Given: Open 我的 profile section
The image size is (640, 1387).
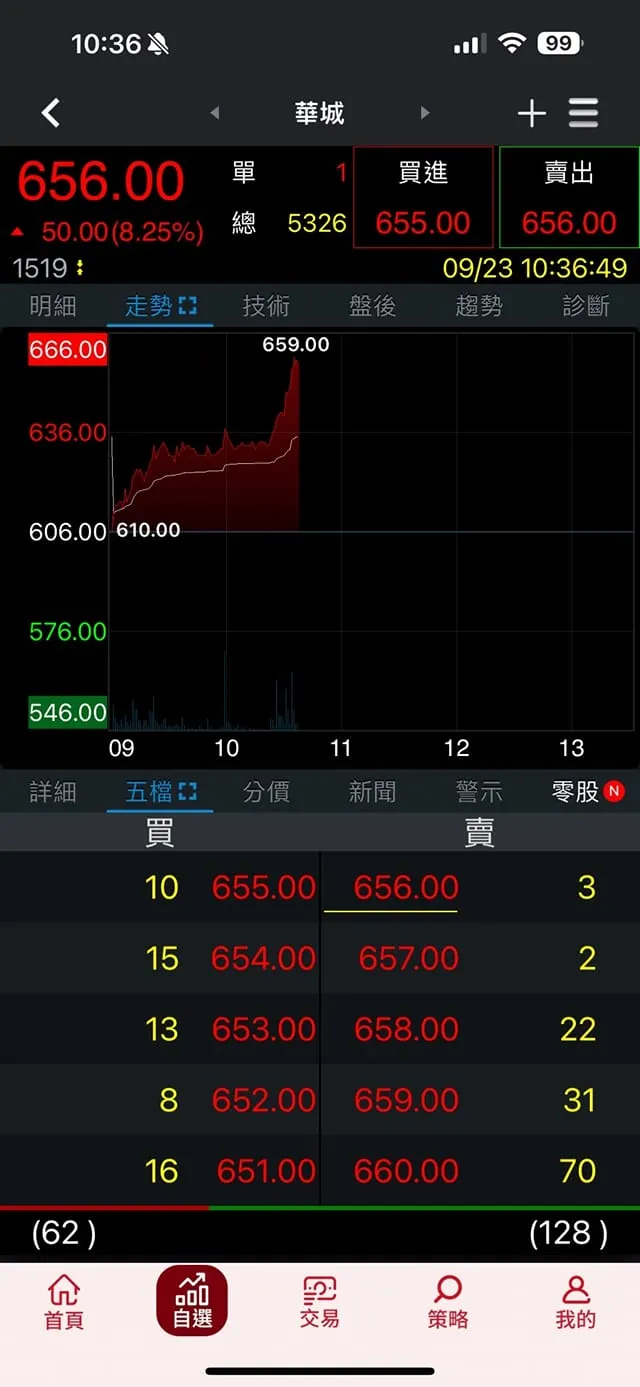Looking at the screenshot, I should point(575,1302).
